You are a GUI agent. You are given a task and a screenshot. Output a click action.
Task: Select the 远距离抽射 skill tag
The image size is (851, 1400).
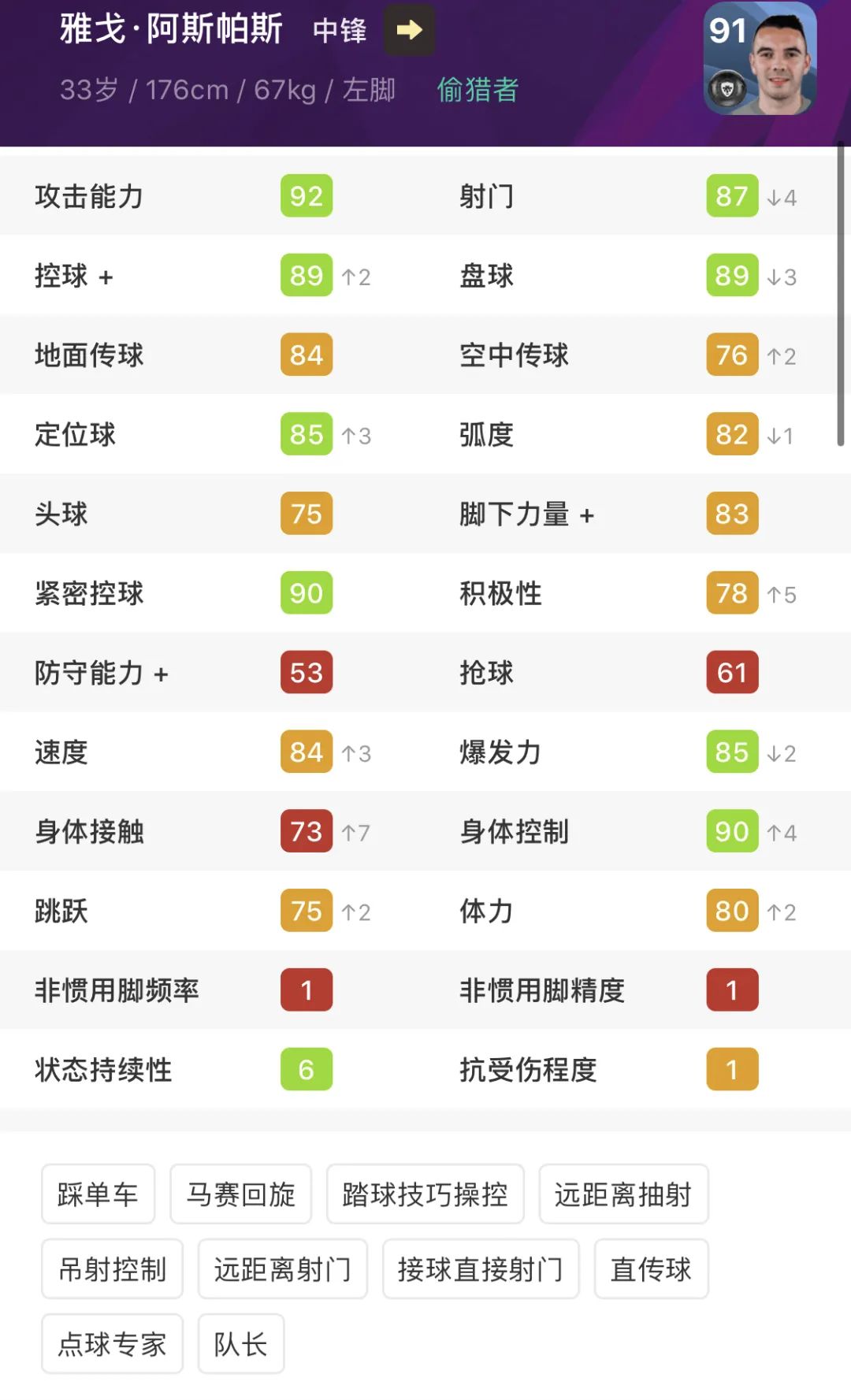[623, 1194]
